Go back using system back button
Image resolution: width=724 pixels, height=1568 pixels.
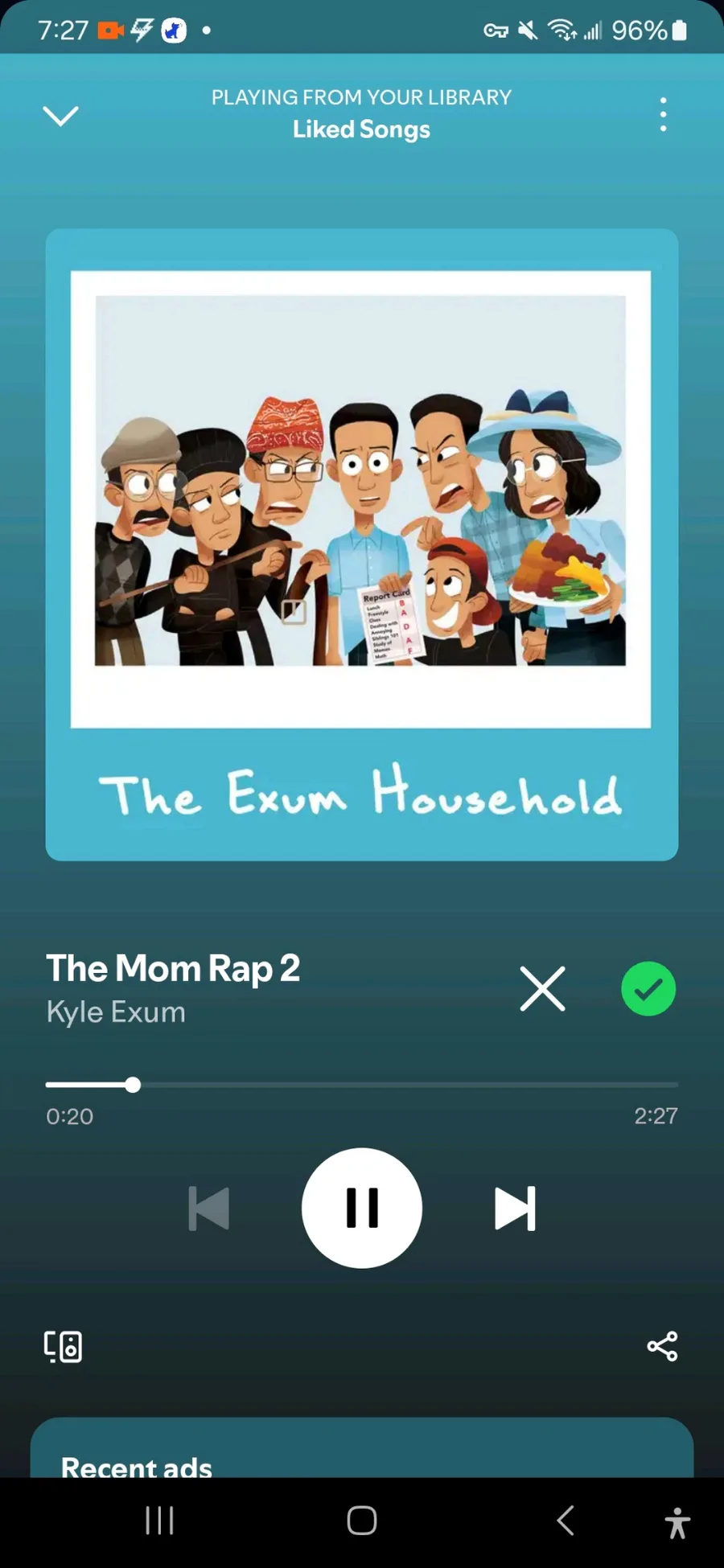click(566, 1520)
